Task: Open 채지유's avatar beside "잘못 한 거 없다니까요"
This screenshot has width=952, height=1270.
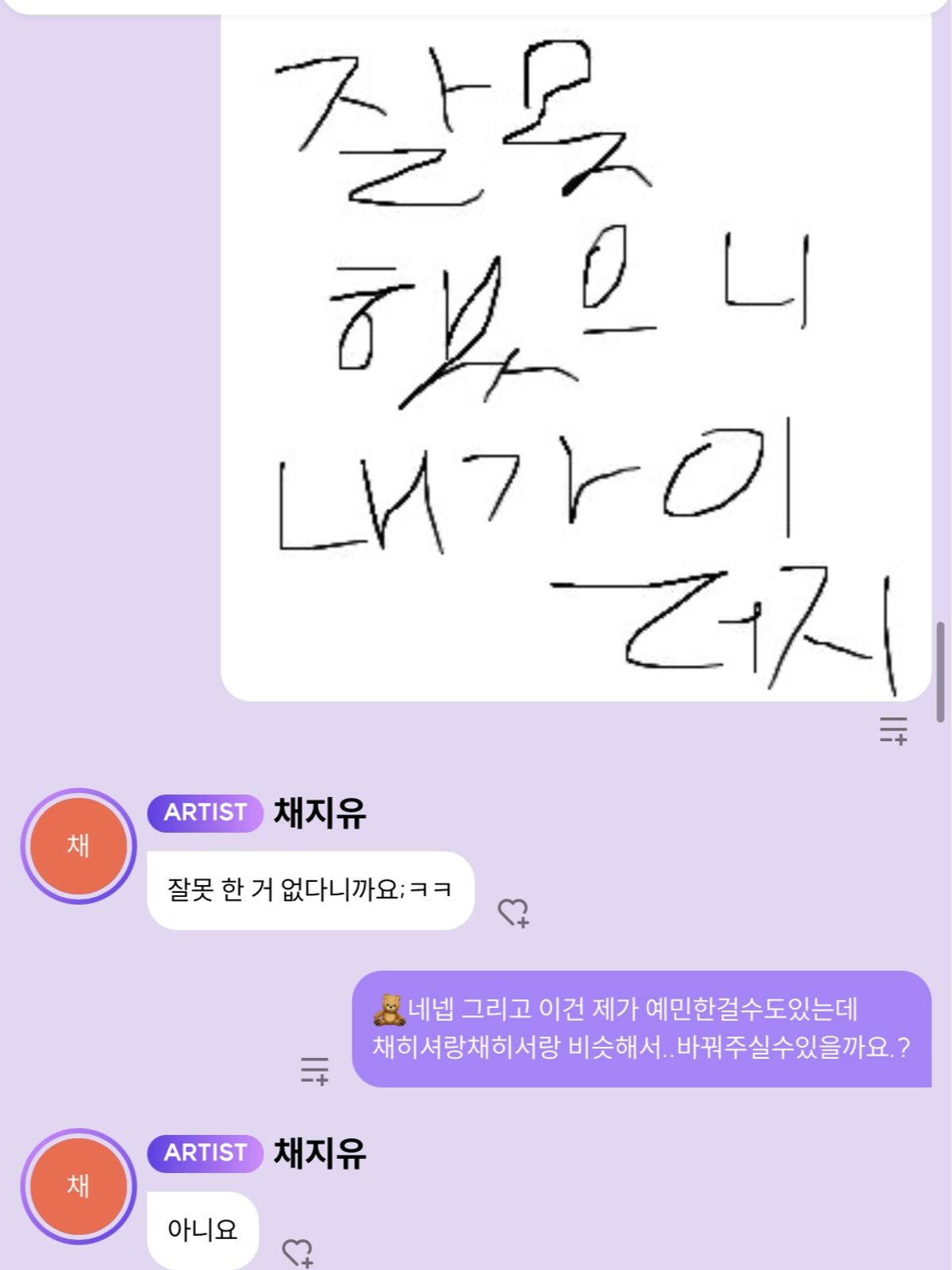Action: click(x=79, y=846)
